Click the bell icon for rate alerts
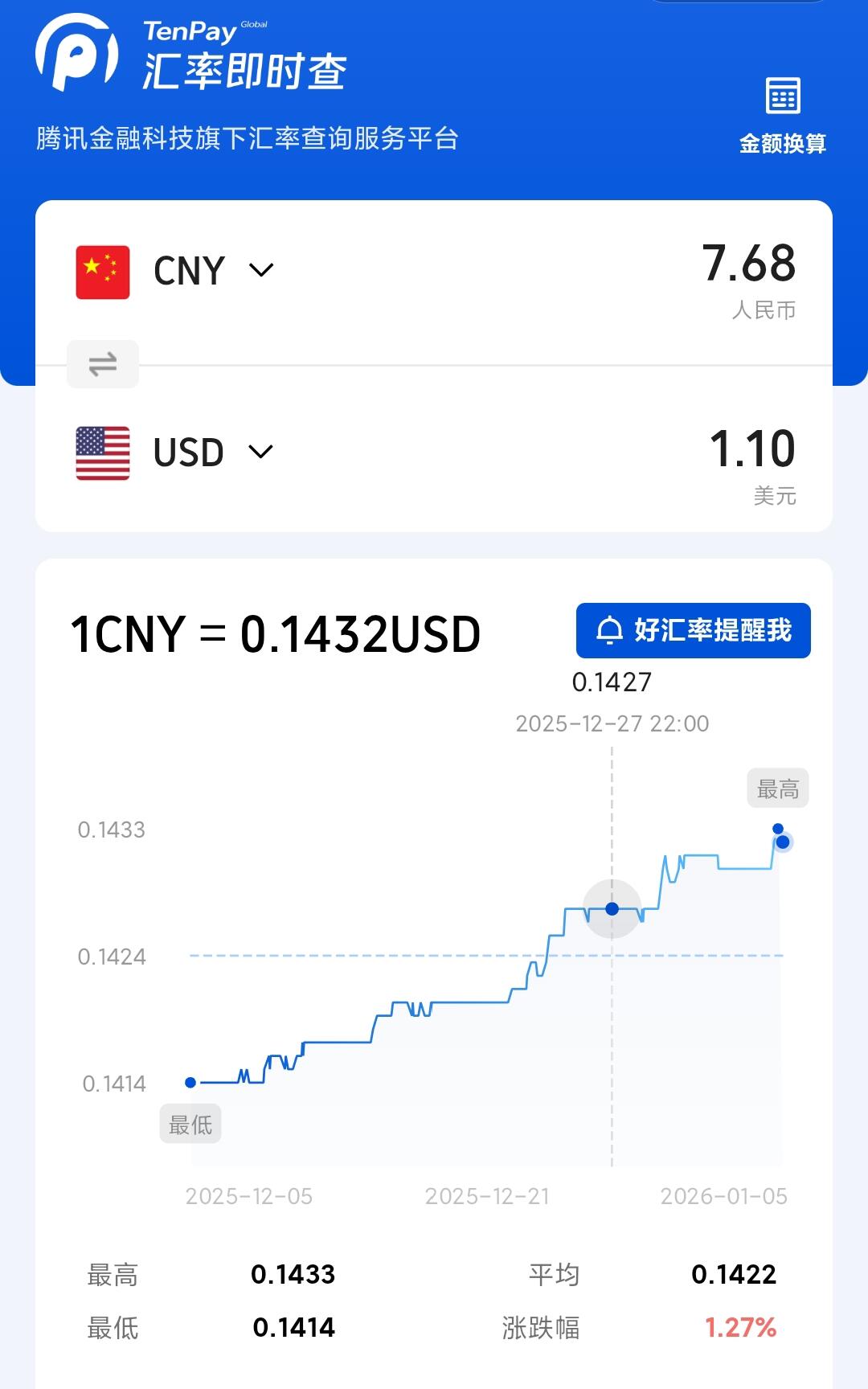 click(612, 631)
